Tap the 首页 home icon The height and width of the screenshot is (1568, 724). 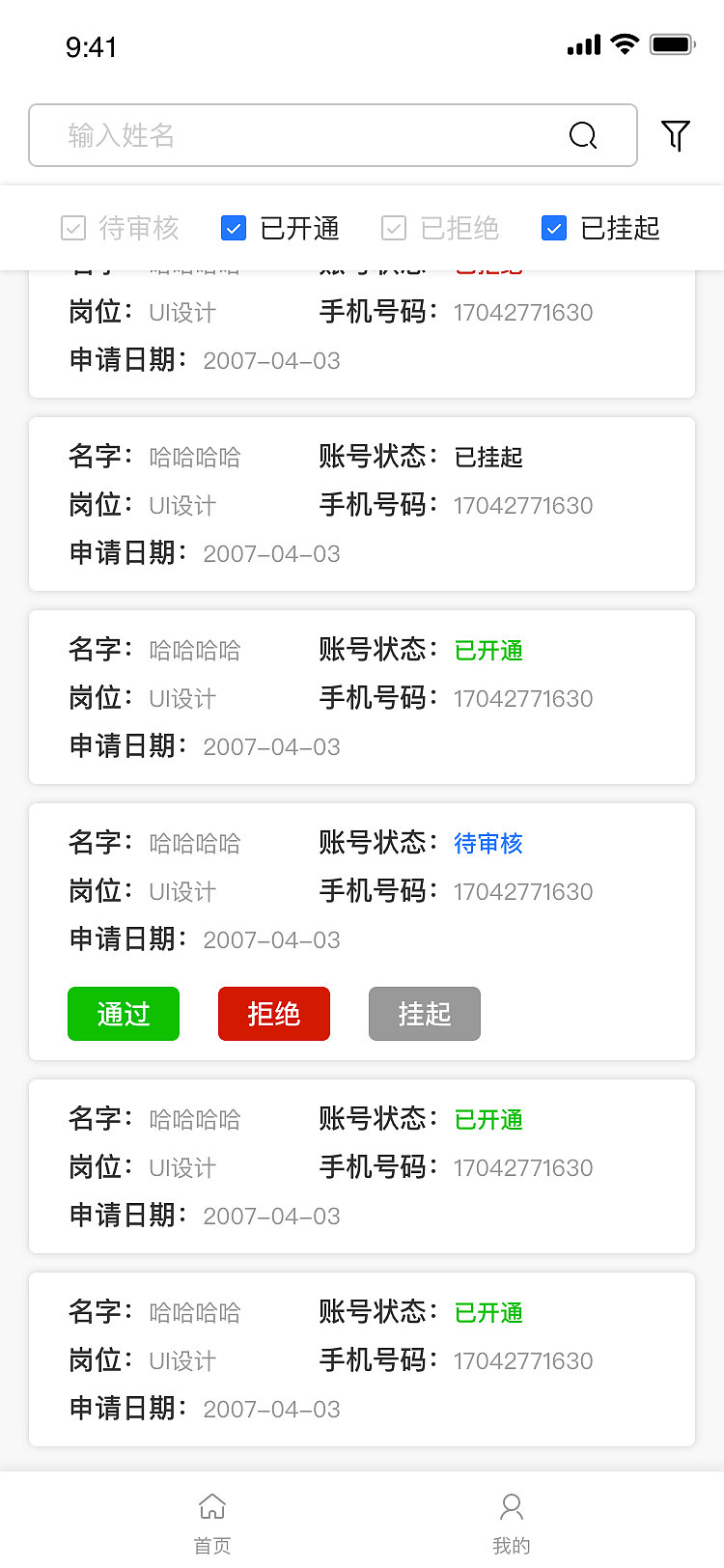click(x=212, y=1506)
